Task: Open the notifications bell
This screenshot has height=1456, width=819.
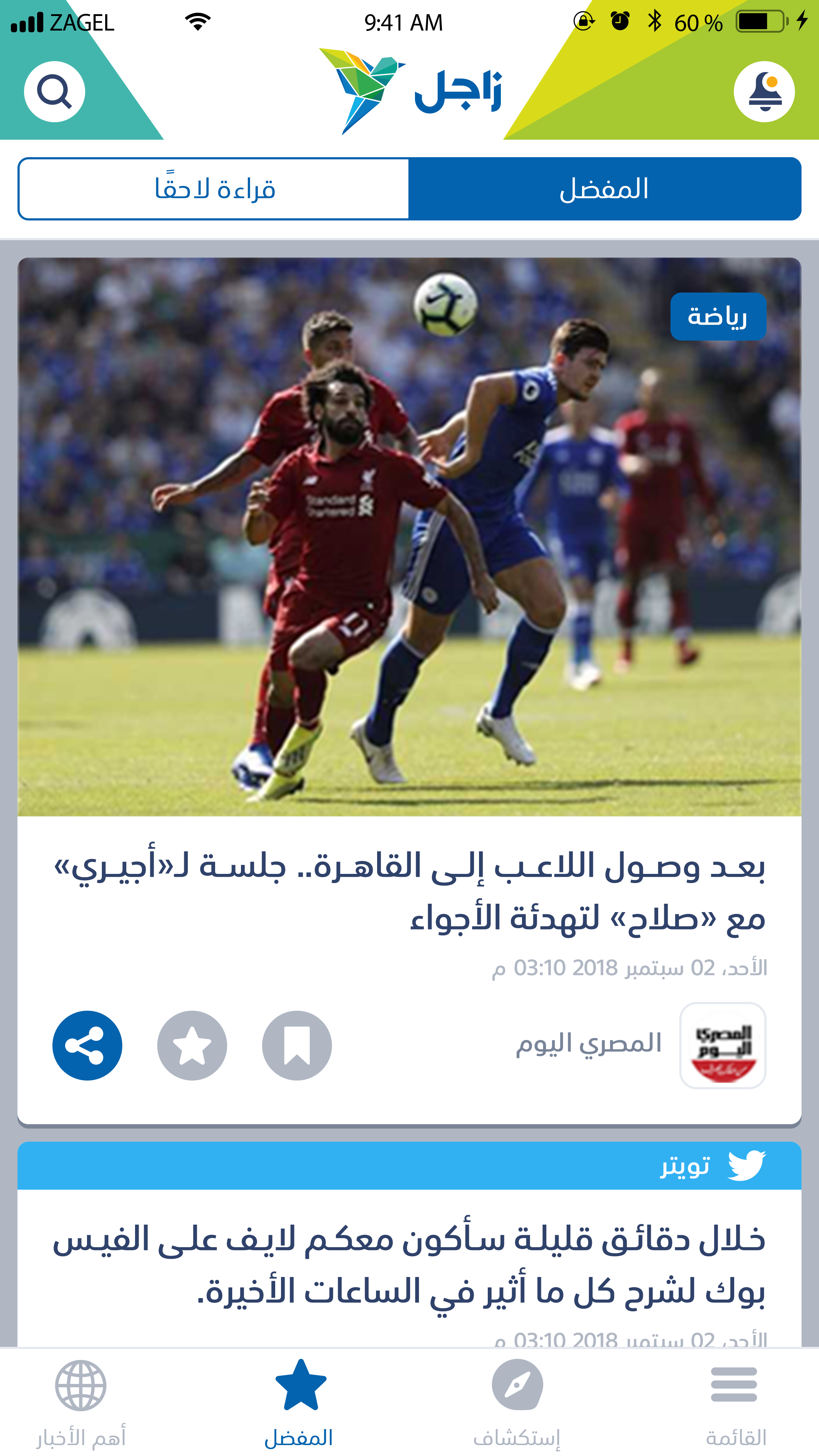Action: 764,92
